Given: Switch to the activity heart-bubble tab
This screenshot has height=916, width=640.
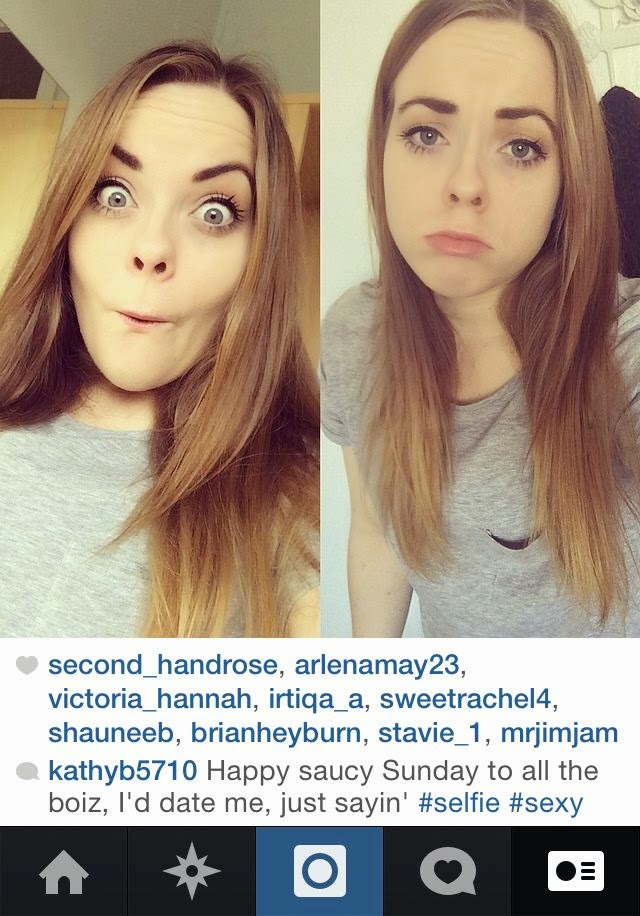Looking at the screenshot, I should pos(447,871).
